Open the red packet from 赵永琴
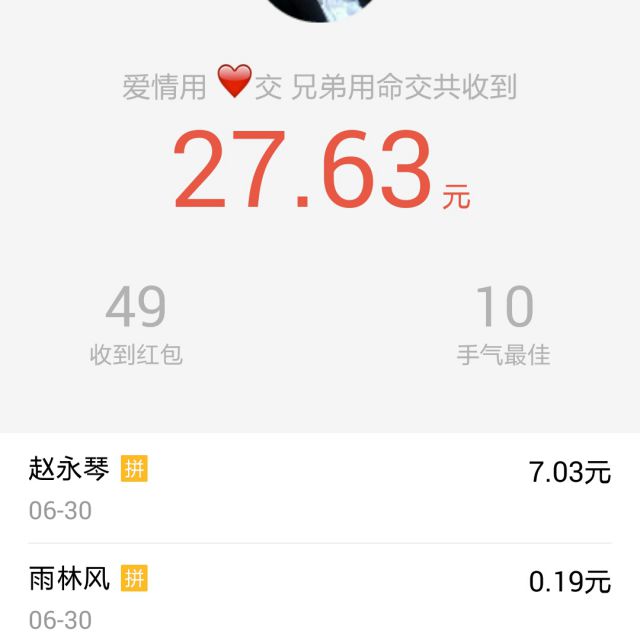The height and width of the screenshot is (640, 640). point(319,488)
